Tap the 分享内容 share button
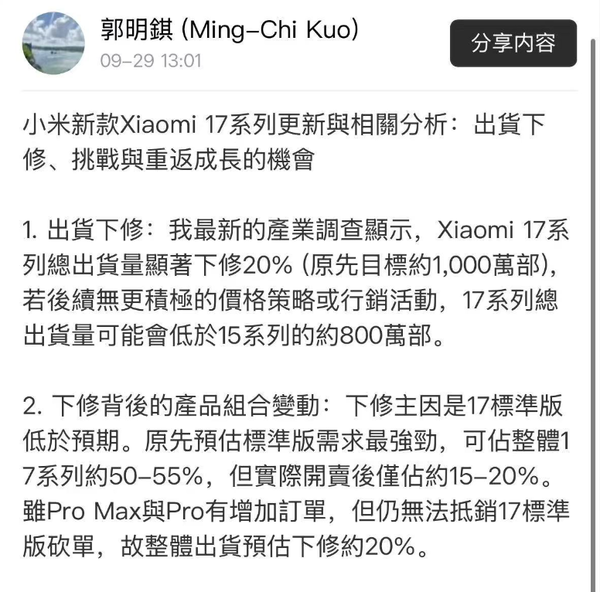 click(x=526, y=44)
